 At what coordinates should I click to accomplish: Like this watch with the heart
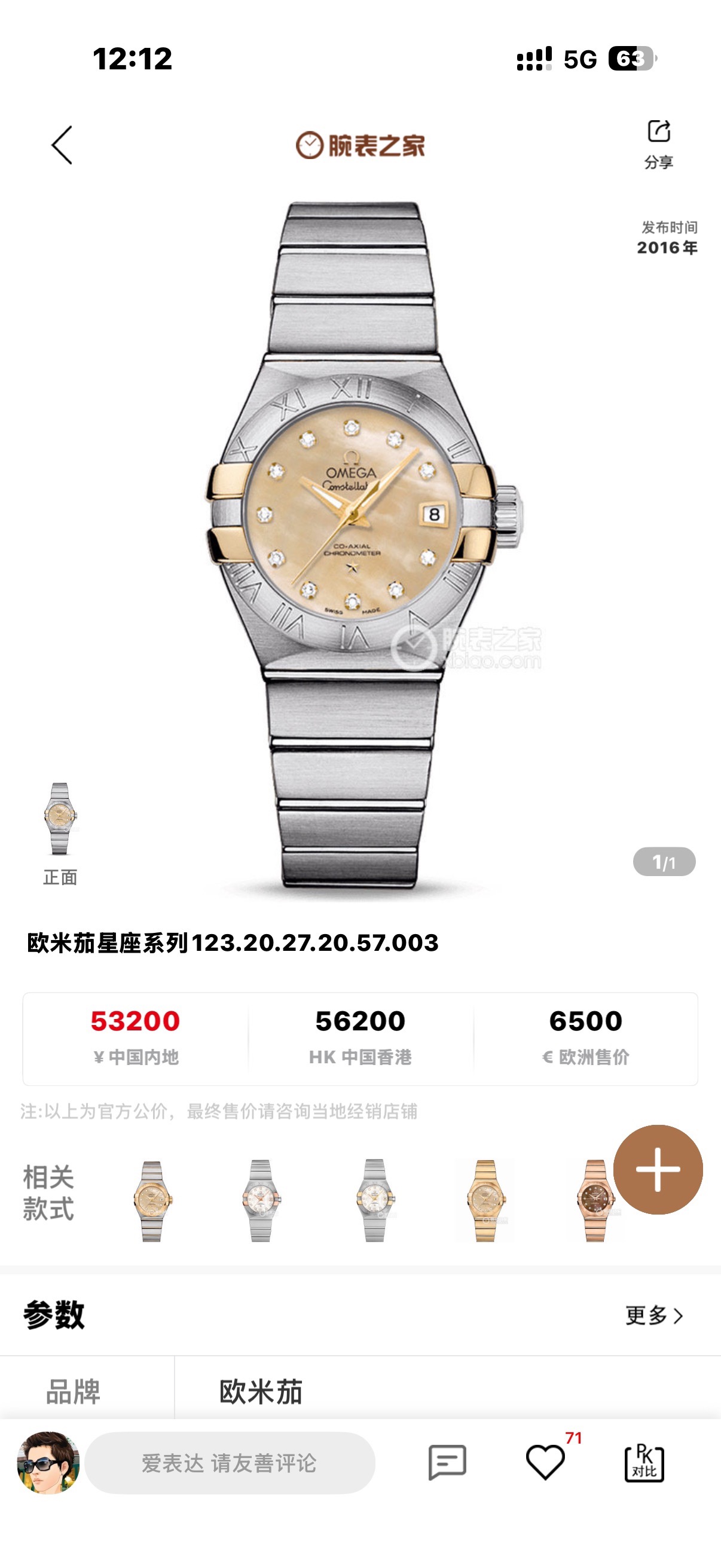tap(545, 1462)
